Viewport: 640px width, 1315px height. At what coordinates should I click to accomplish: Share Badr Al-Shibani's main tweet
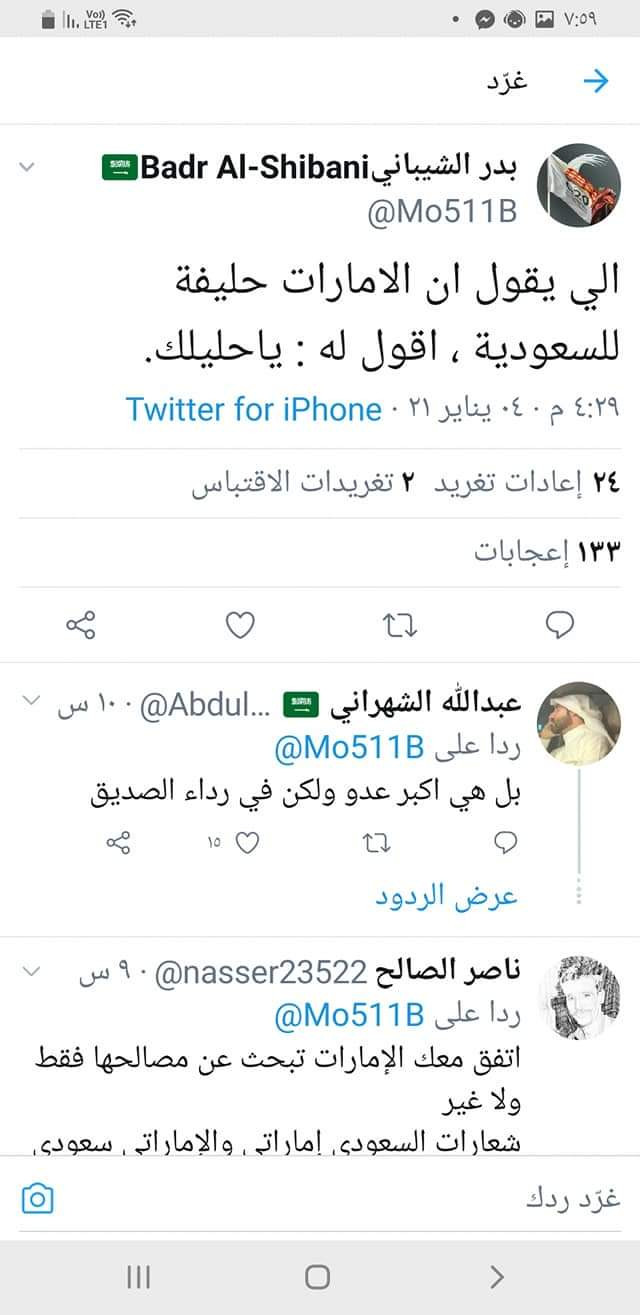(x=80, y=625)
